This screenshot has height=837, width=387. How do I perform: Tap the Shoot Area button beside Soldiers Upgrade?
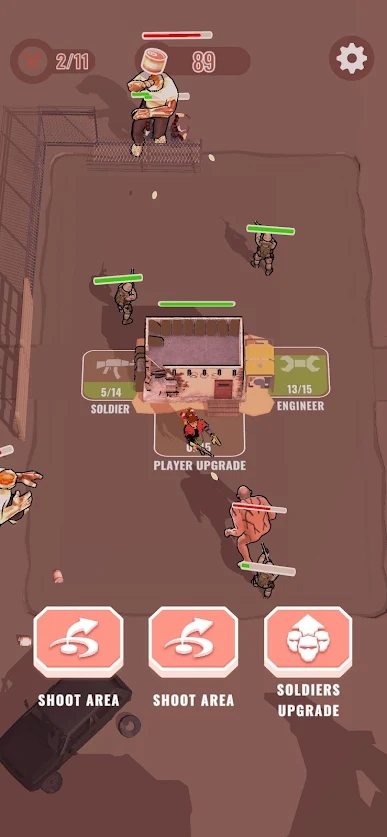pyautogui.click(x=193, y=642)
